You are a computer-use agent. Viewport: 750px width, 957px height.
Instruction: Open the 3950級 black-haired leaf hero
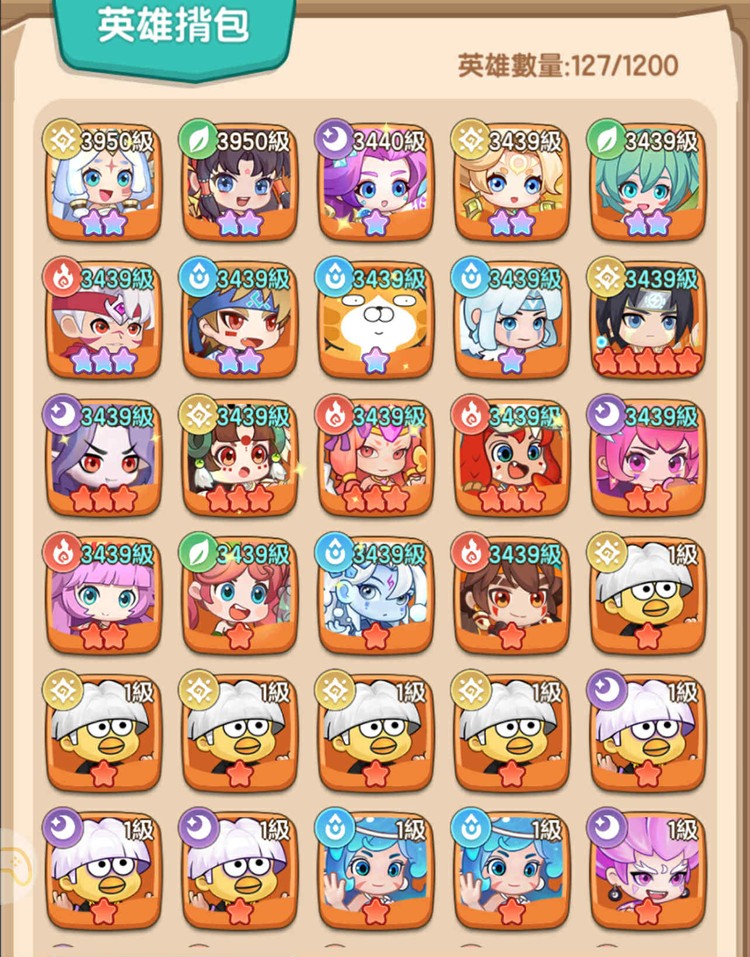(x=238, y=182)
